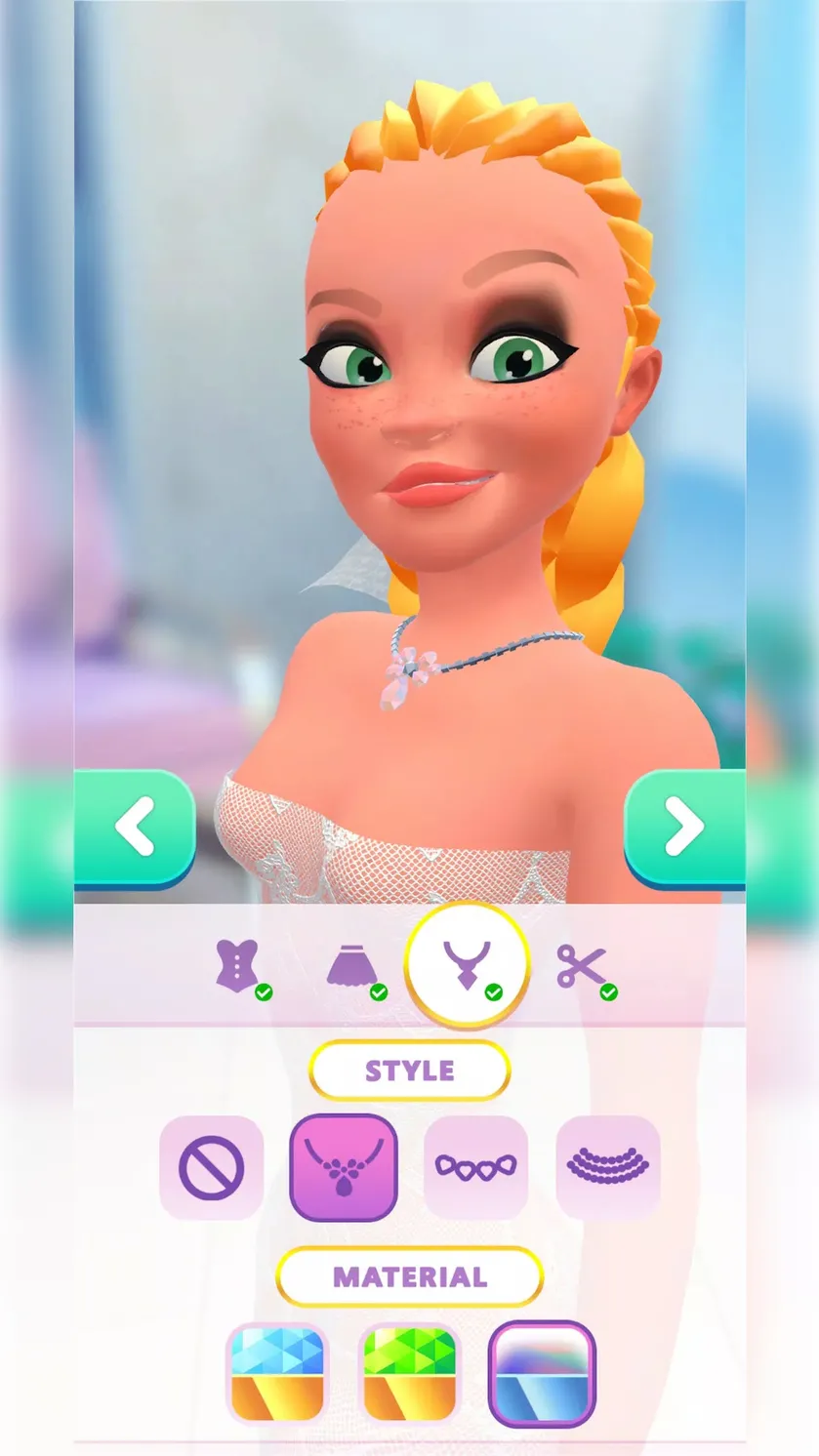Go to the previous step with left arrow
819x1456 pixels.
point(135,829)
